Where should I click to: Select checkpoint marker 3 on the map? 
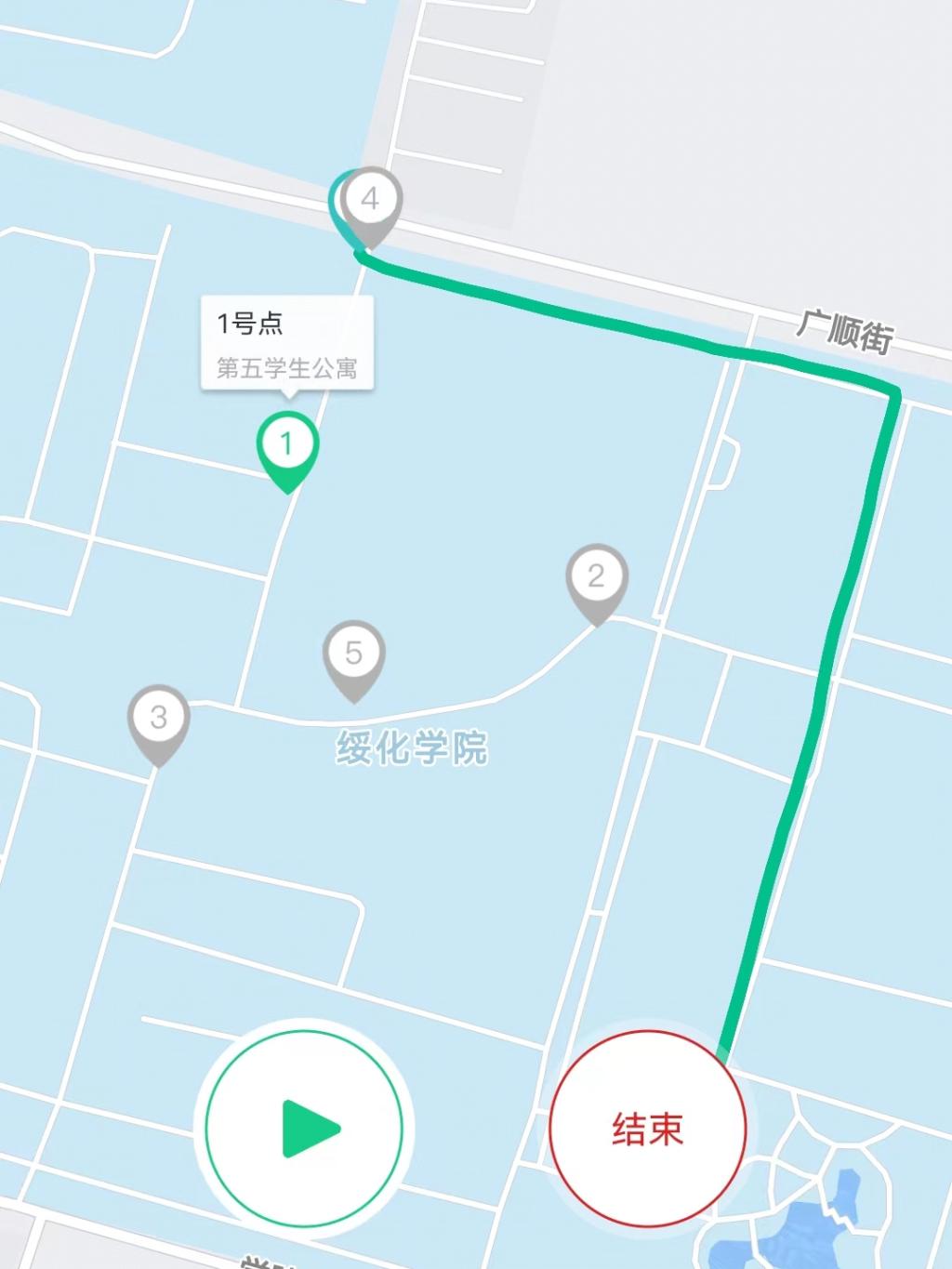(158, 720)
